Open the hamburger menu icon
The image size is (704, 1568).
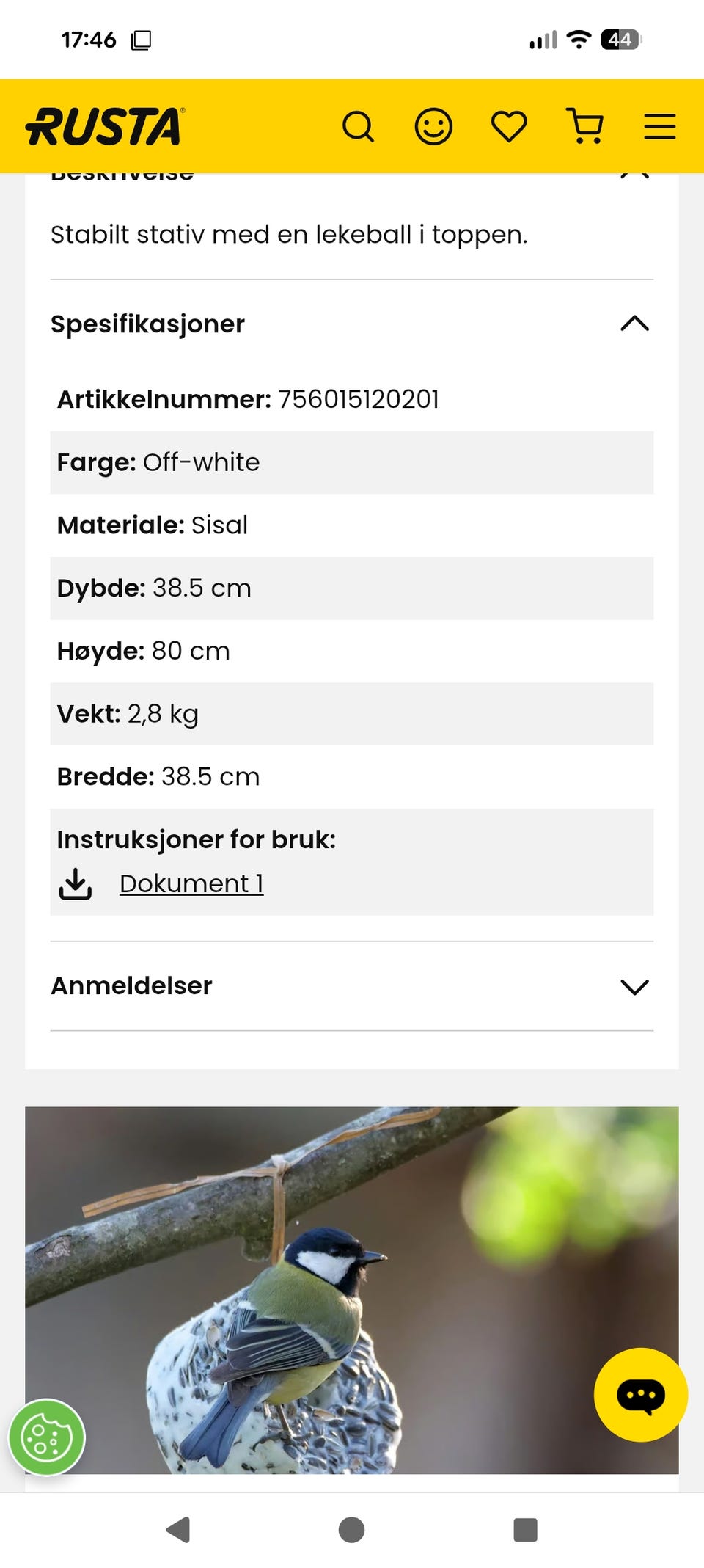[x=659, y=125]
